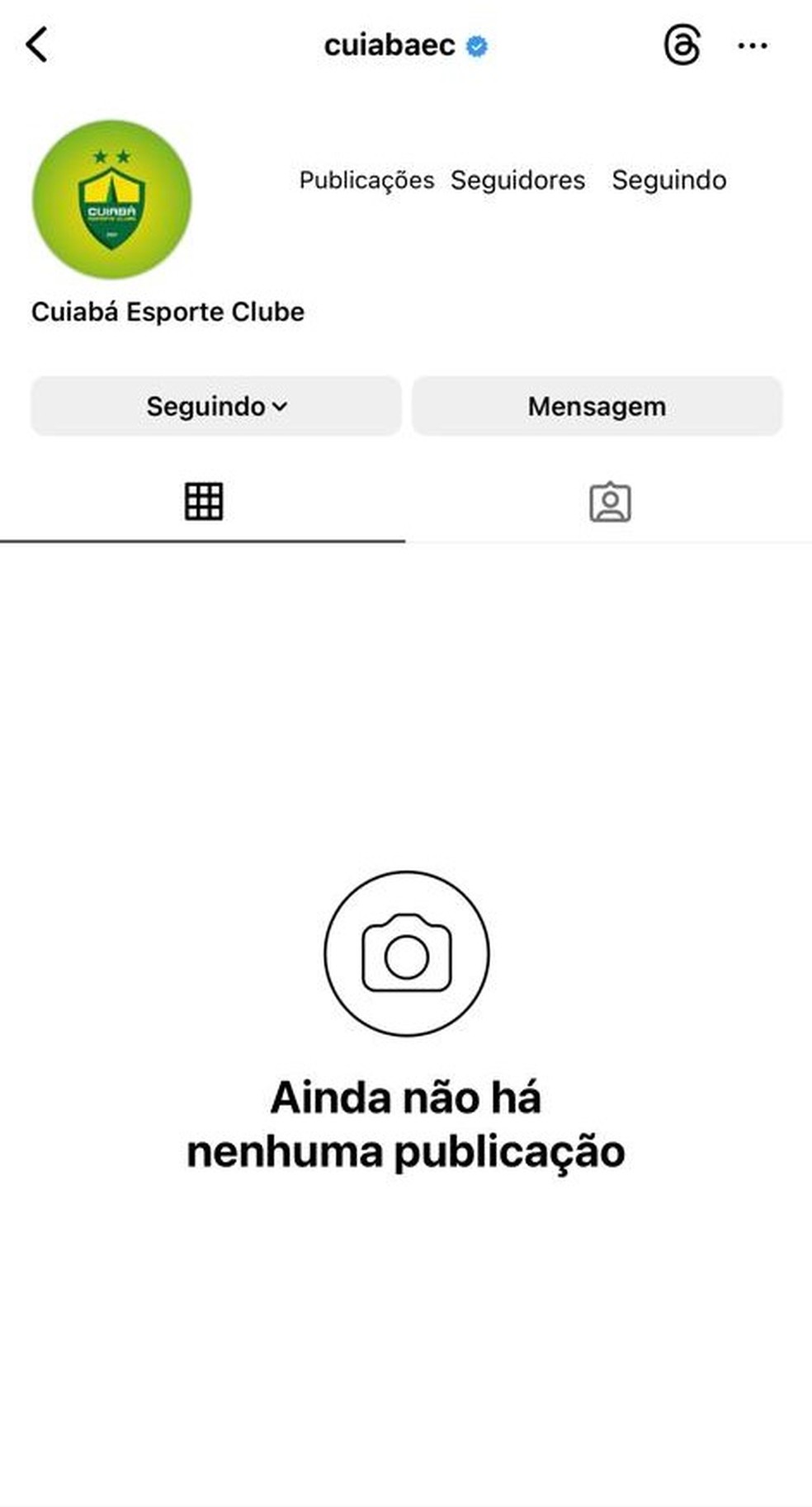This screenshot has width=812, height=1507.
Task: Open the Seguidores list
Action: coord(517,180)
